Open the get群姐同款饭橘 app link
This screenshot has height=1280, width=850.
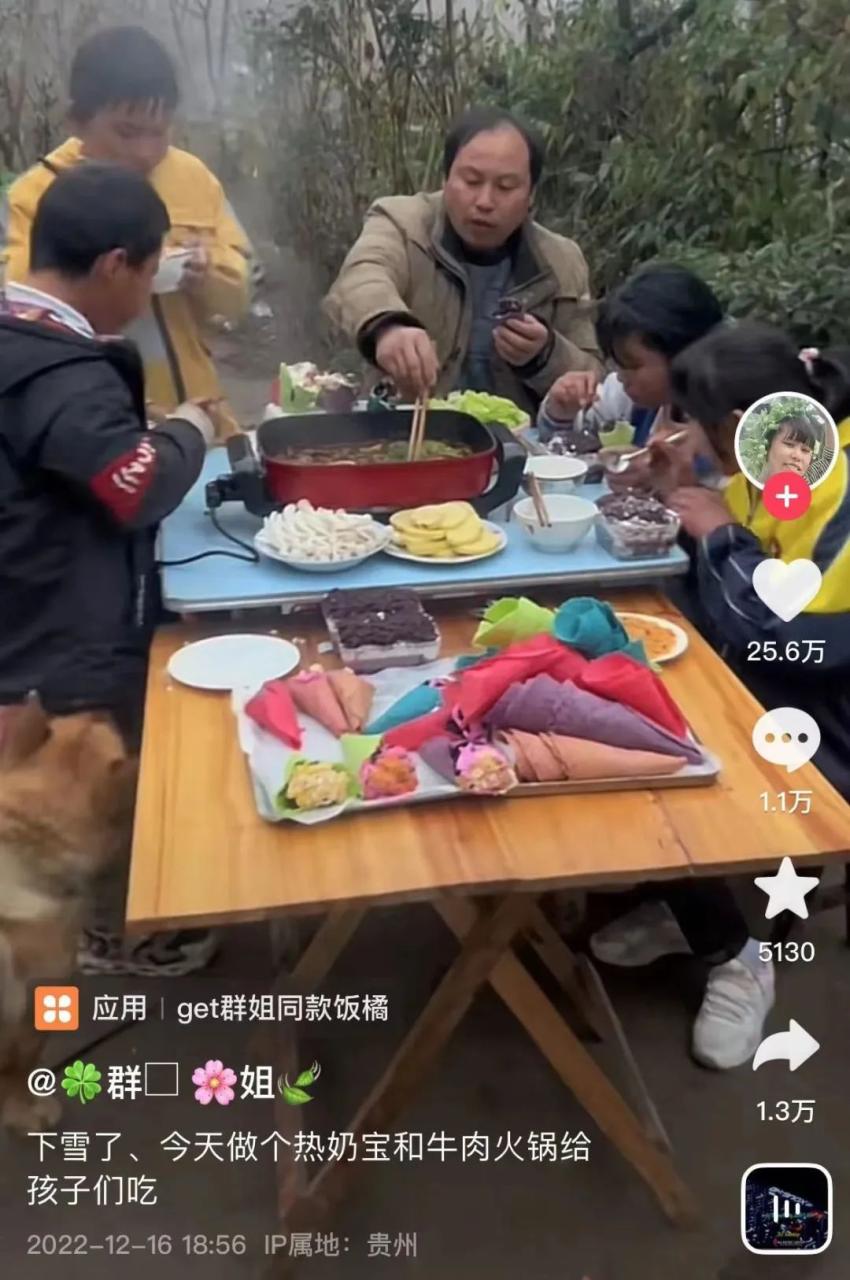pos(282,1008)
